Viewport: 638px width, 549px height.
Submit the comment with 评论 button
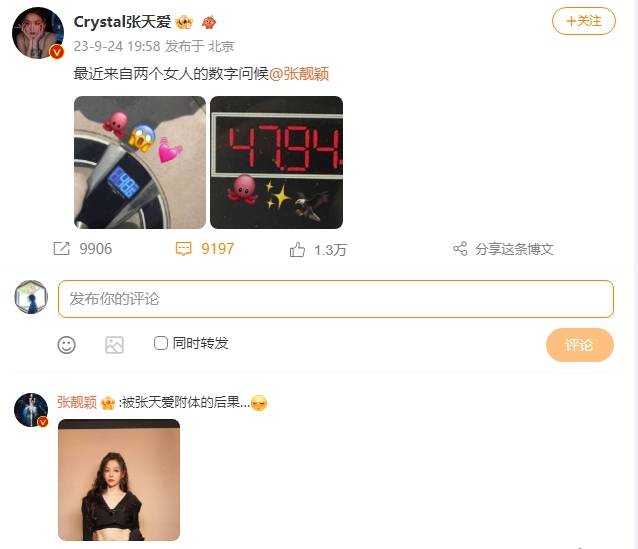pos(579,345)
